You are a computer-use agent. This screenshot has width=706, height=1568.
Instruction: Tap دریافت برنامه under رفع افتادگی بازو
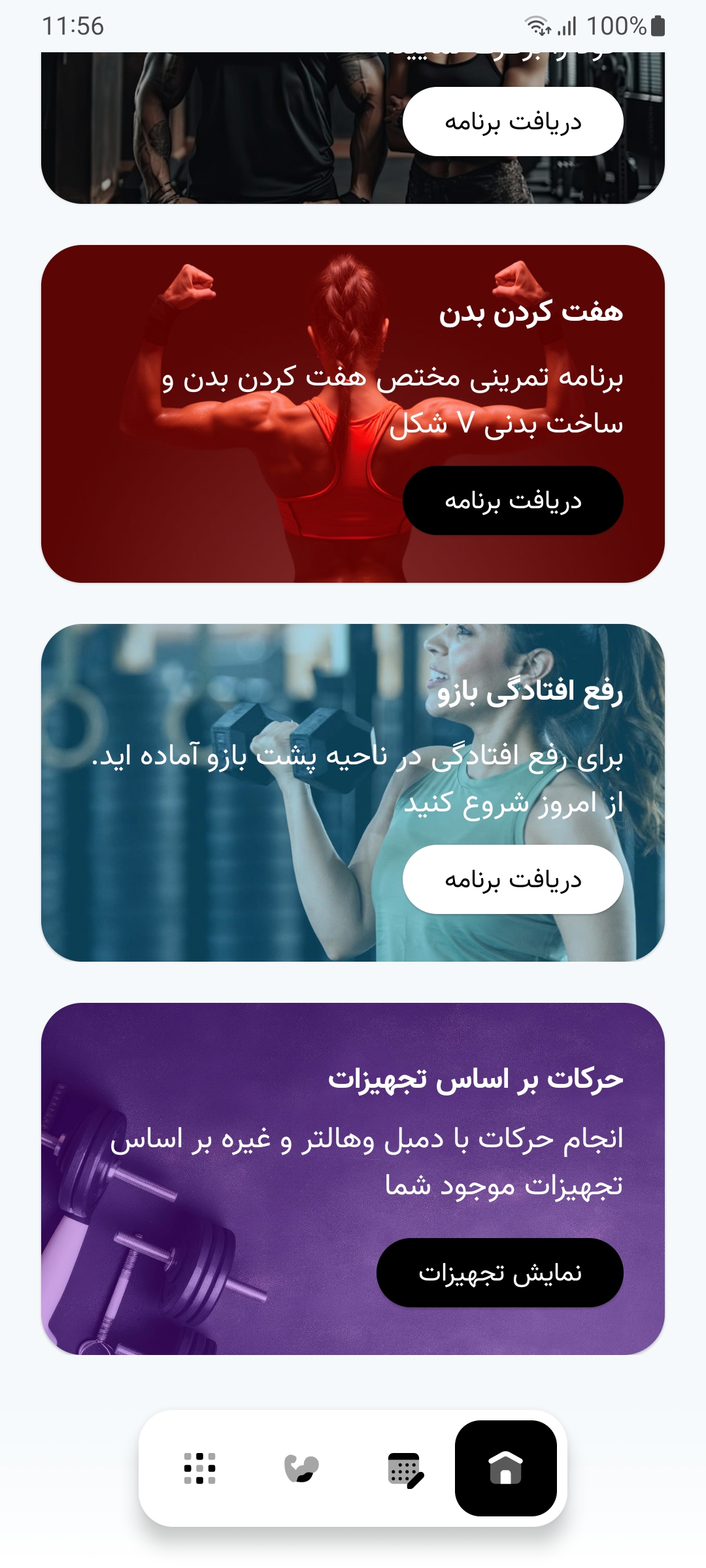[513, 879]
